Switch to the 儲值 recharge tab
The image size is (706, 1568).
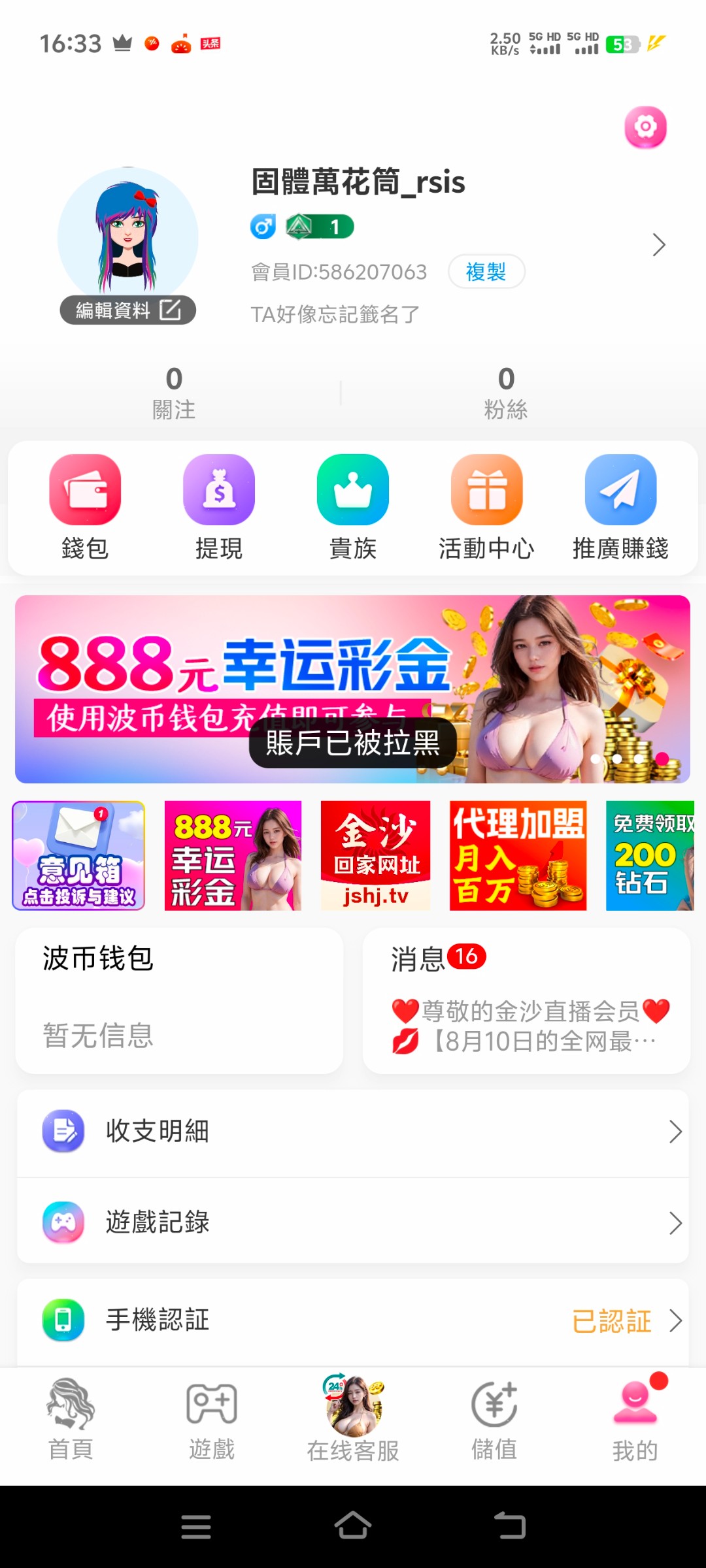[x=494, y=1419]
